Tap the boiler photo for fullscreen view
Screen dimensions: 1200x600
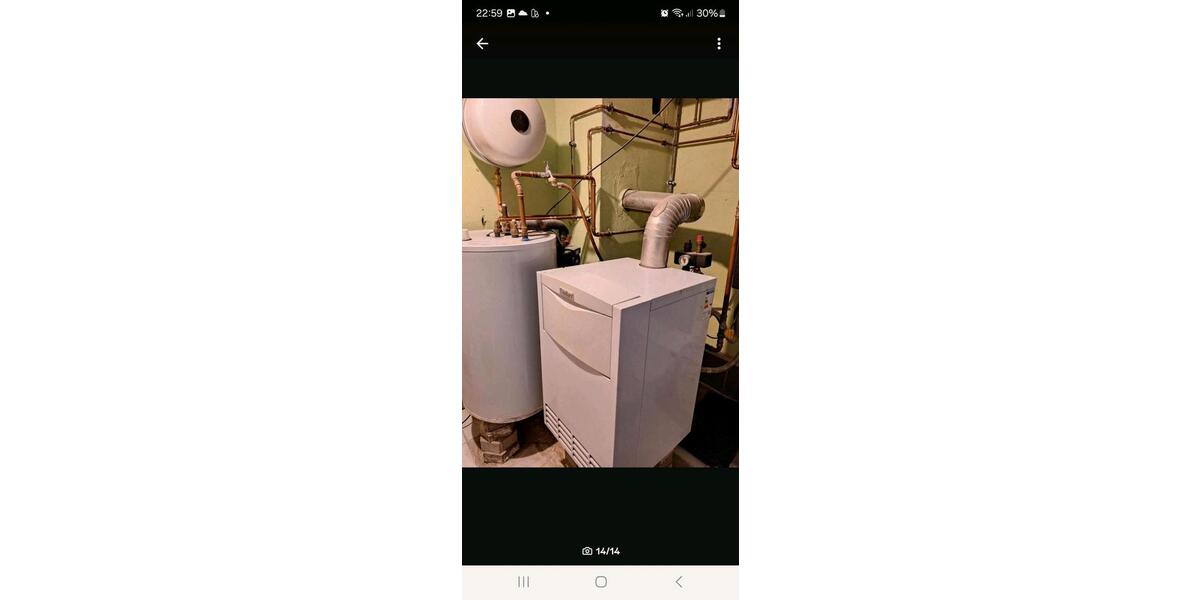pos(600,283)
